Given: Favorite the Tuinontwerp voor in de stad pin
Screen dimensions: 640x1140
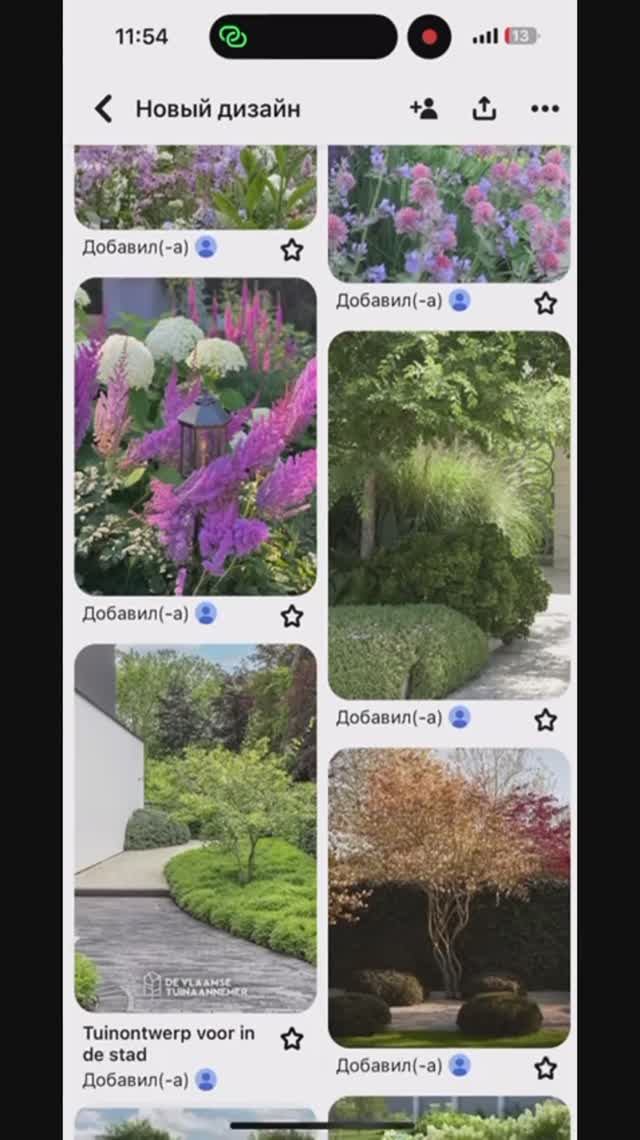Looking at the screenshot, I should point(291,1039).
